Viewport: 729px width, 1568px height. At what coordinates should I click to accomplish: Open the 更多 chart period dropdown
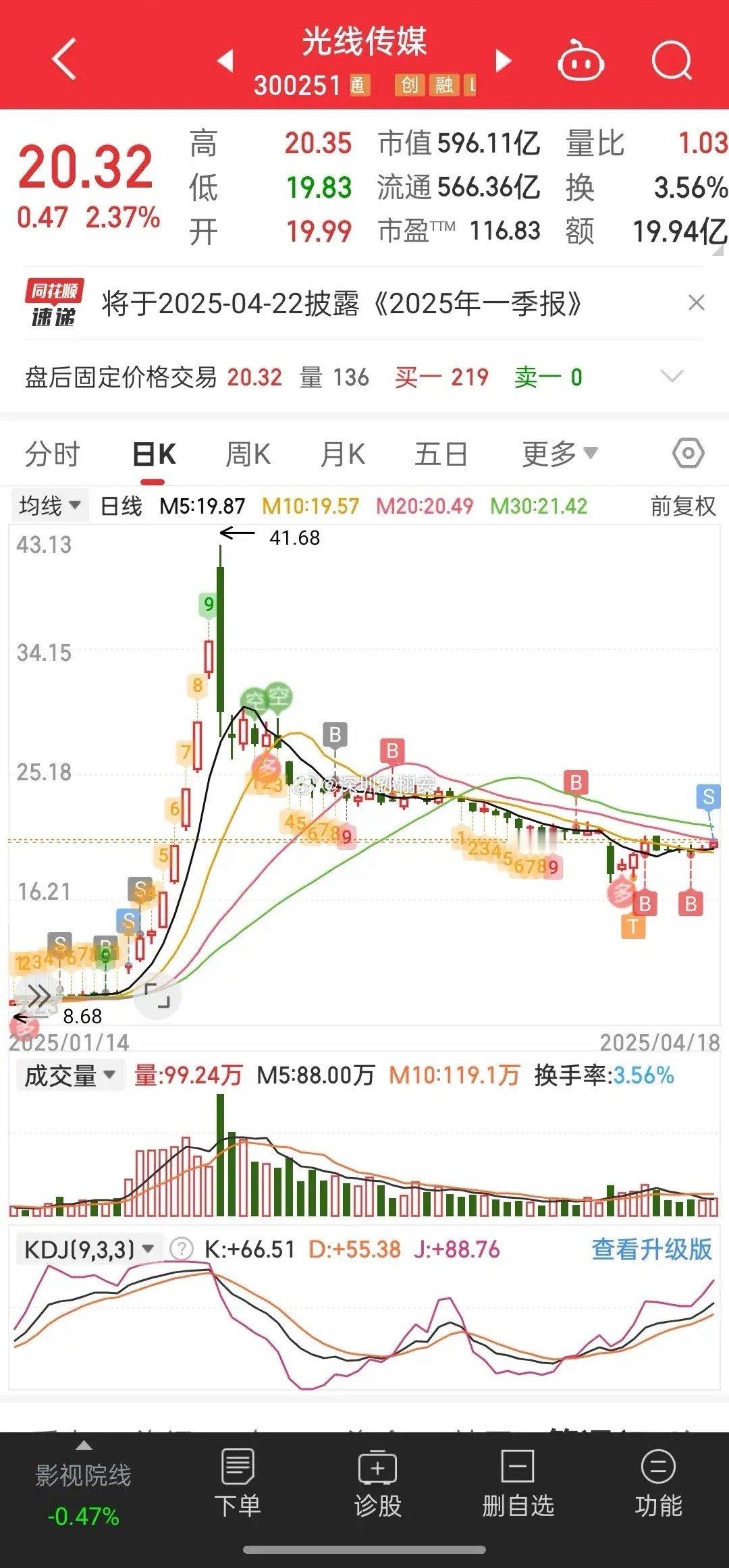[560, 454]
